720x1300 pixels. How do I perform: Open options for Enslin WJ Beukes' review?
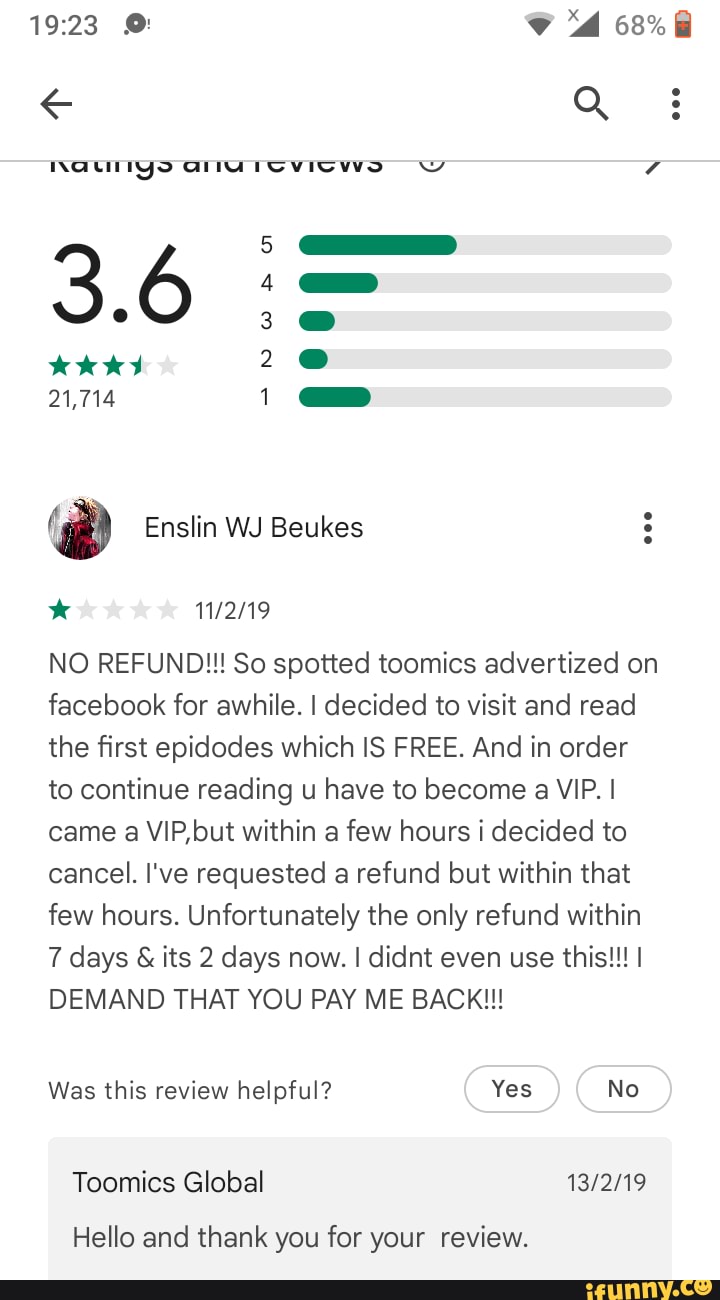tap(648, 527)
